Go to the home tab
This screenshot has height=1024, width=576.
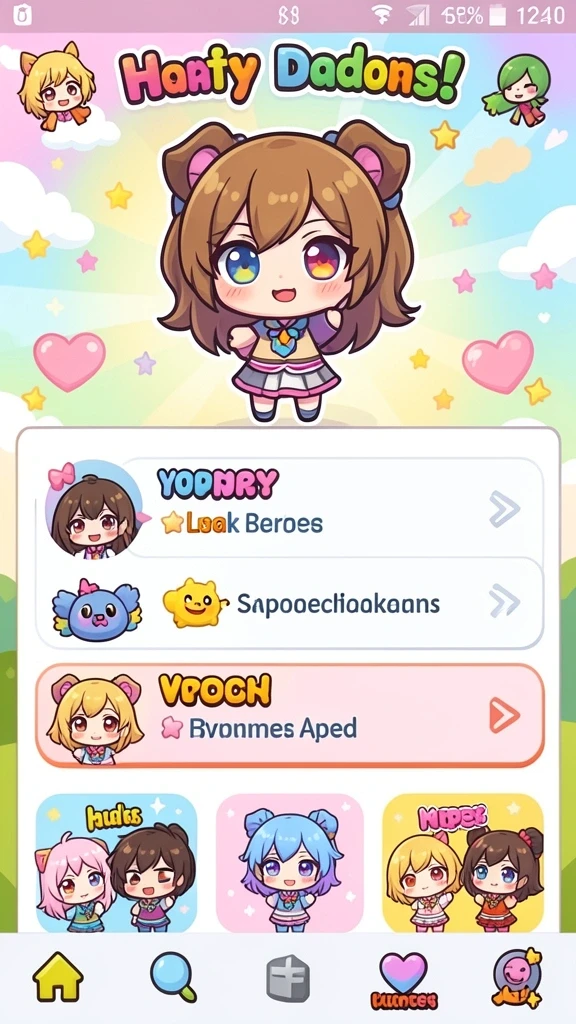(x=58, y=977)
